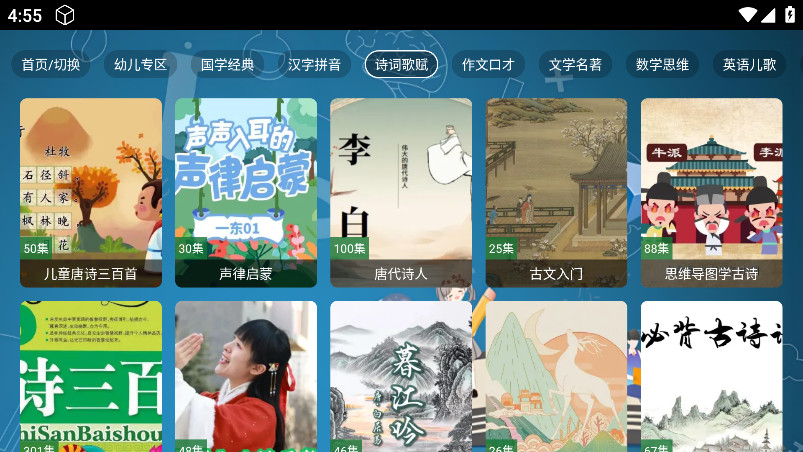This screenshot has height=452, width=803.
Task: Switch to the 作文口才 tab
Action: point(488,64)
